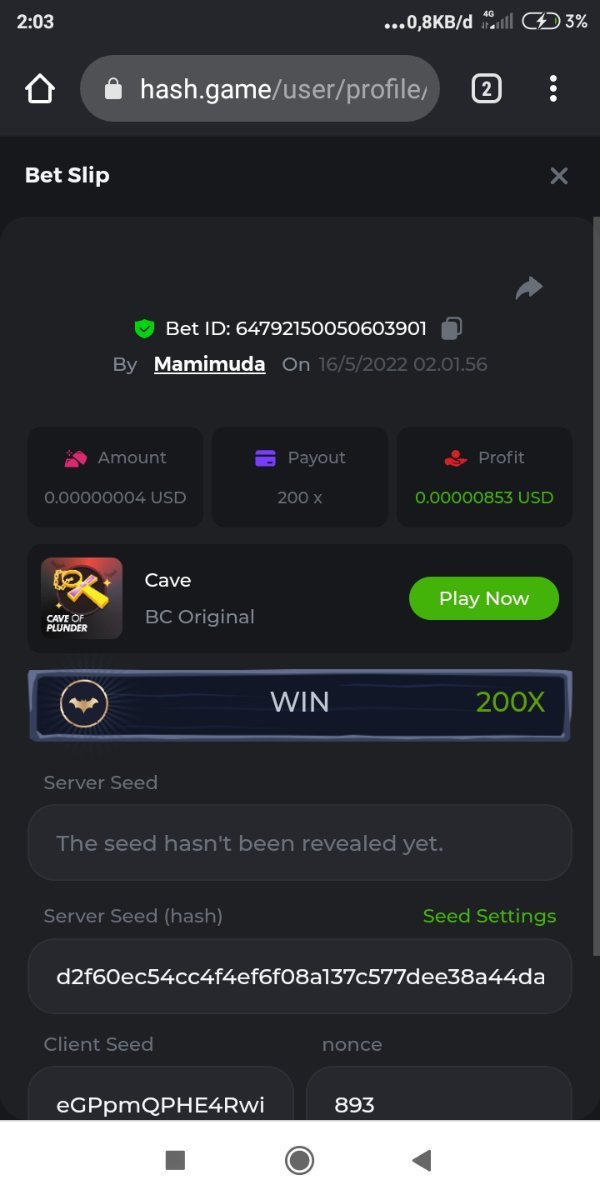Tap the Play Now button
The width and height of the screenshot is (600, 1200).
point(484,598)
